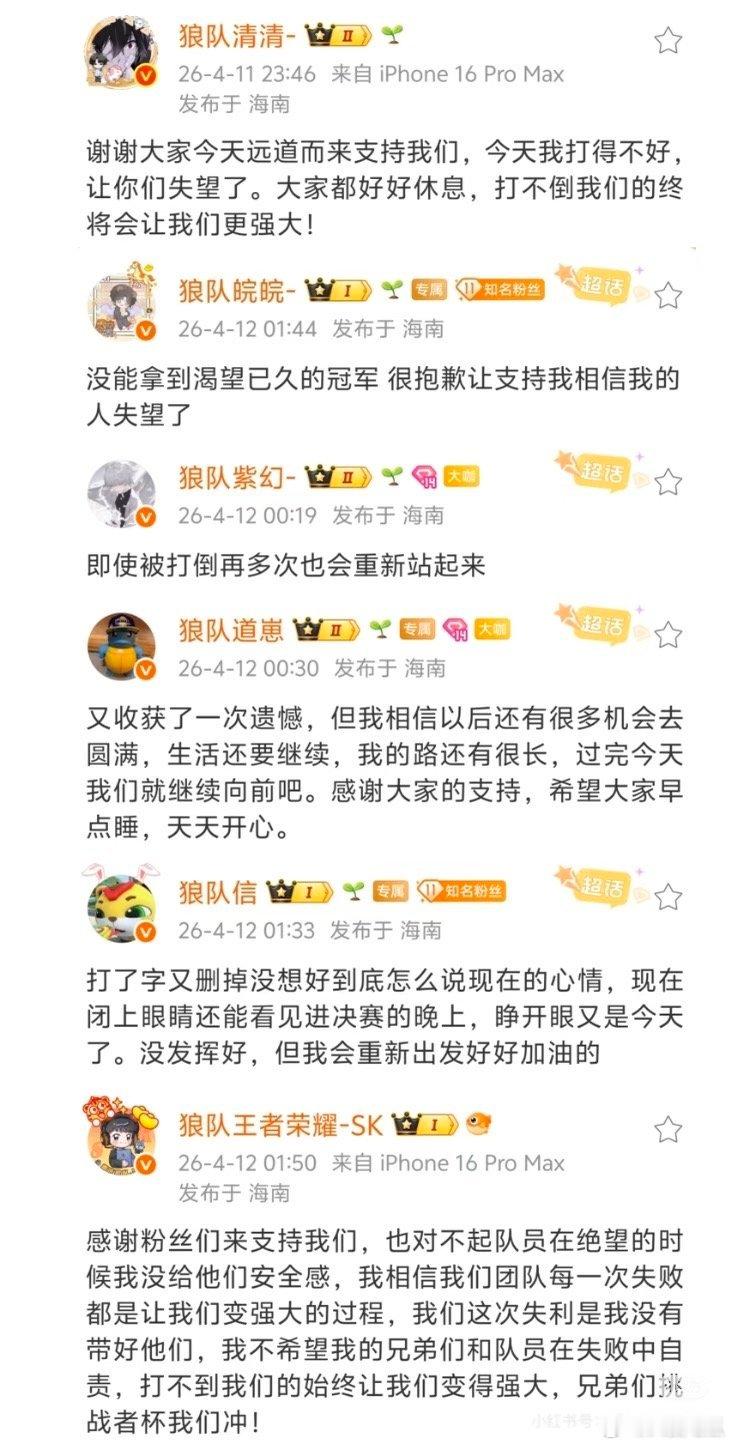Screen dimensions: 732x1446
Task: Click 狼队道崽's profile avatar
Action: point(122,647)
